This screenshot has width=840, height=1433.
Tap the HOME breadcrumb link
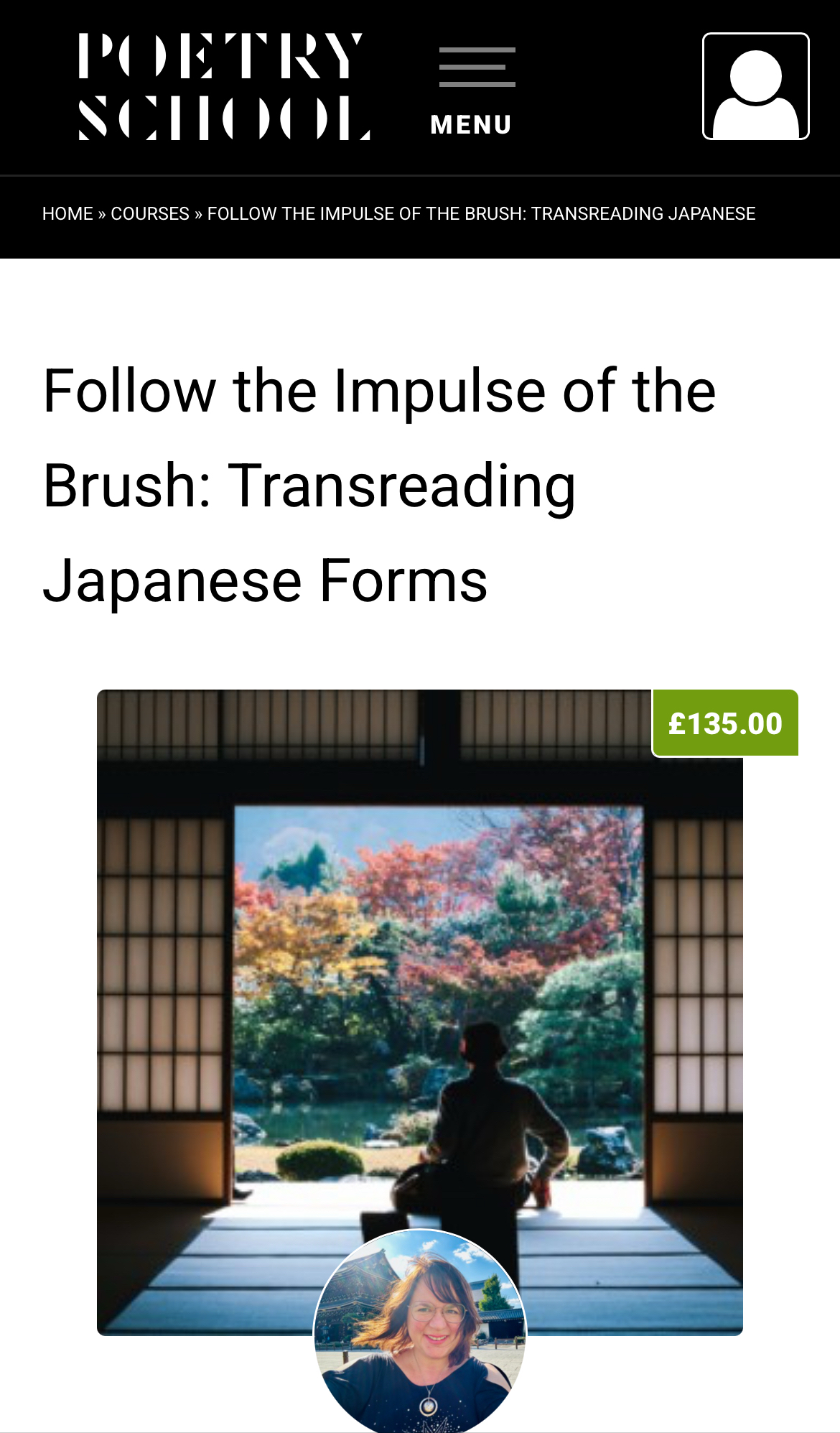click(x=67, y=214)
